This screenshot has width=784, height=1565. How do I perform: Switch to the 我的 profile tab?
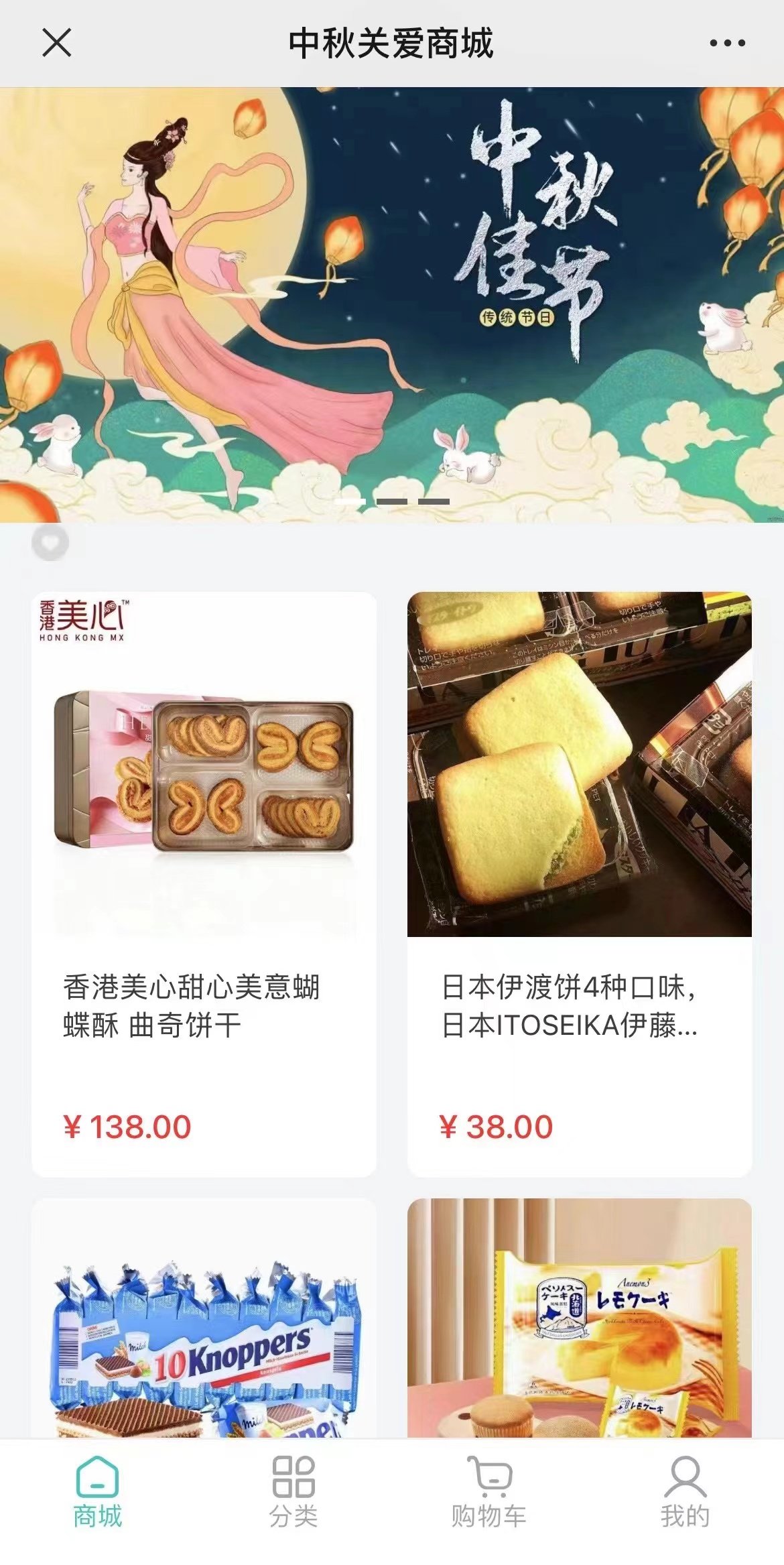[x=685, y=1492]
